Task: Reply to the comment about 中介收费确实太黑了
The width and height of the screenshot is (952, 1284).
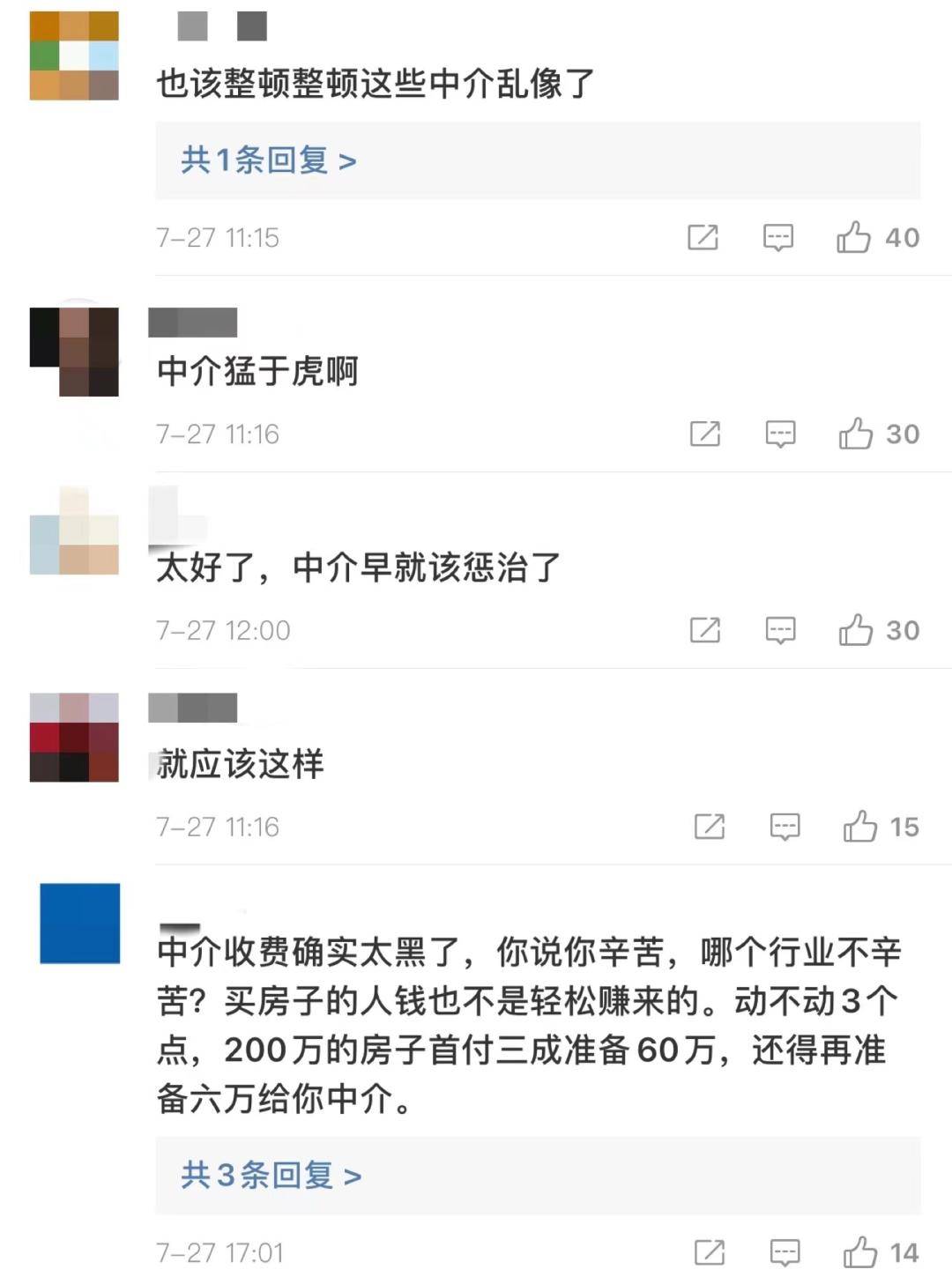Action: pos(785,1253)
